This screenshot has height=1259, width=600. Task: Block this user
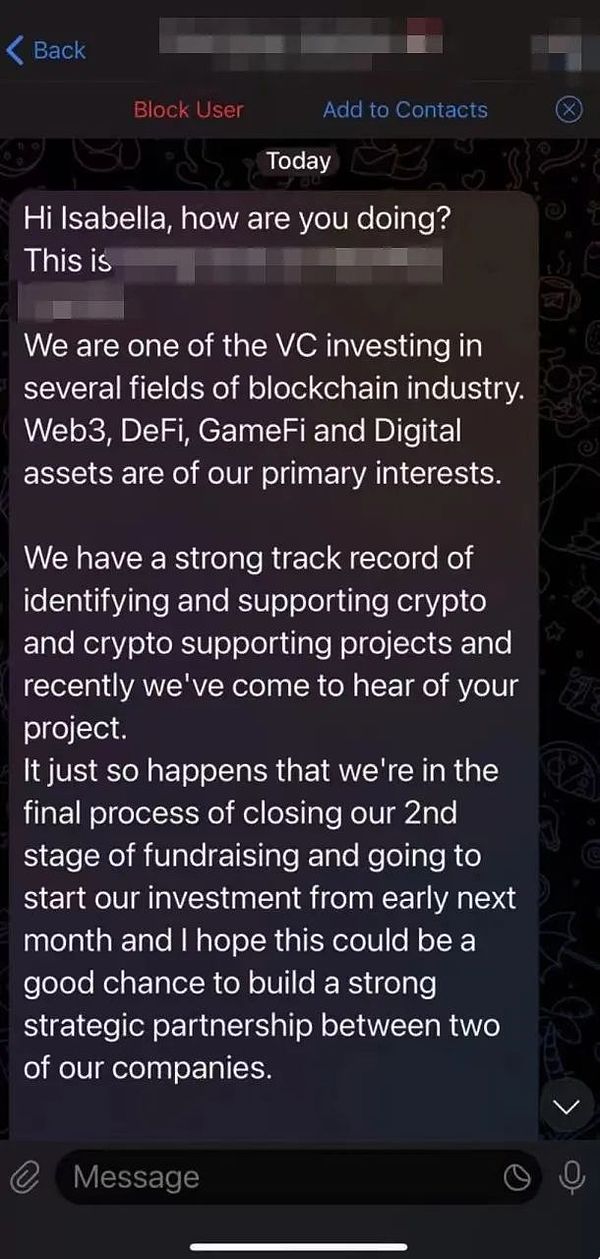(188, 110)
